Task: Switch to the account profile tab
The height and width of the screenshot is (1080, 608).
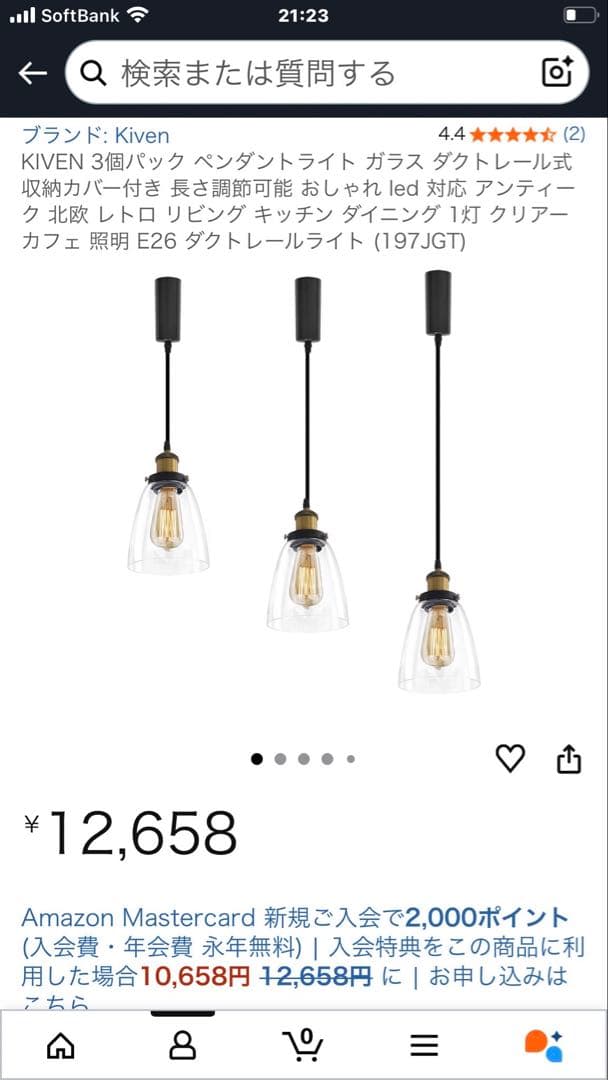Action: pyautogui.click(x=183, y=1045)
